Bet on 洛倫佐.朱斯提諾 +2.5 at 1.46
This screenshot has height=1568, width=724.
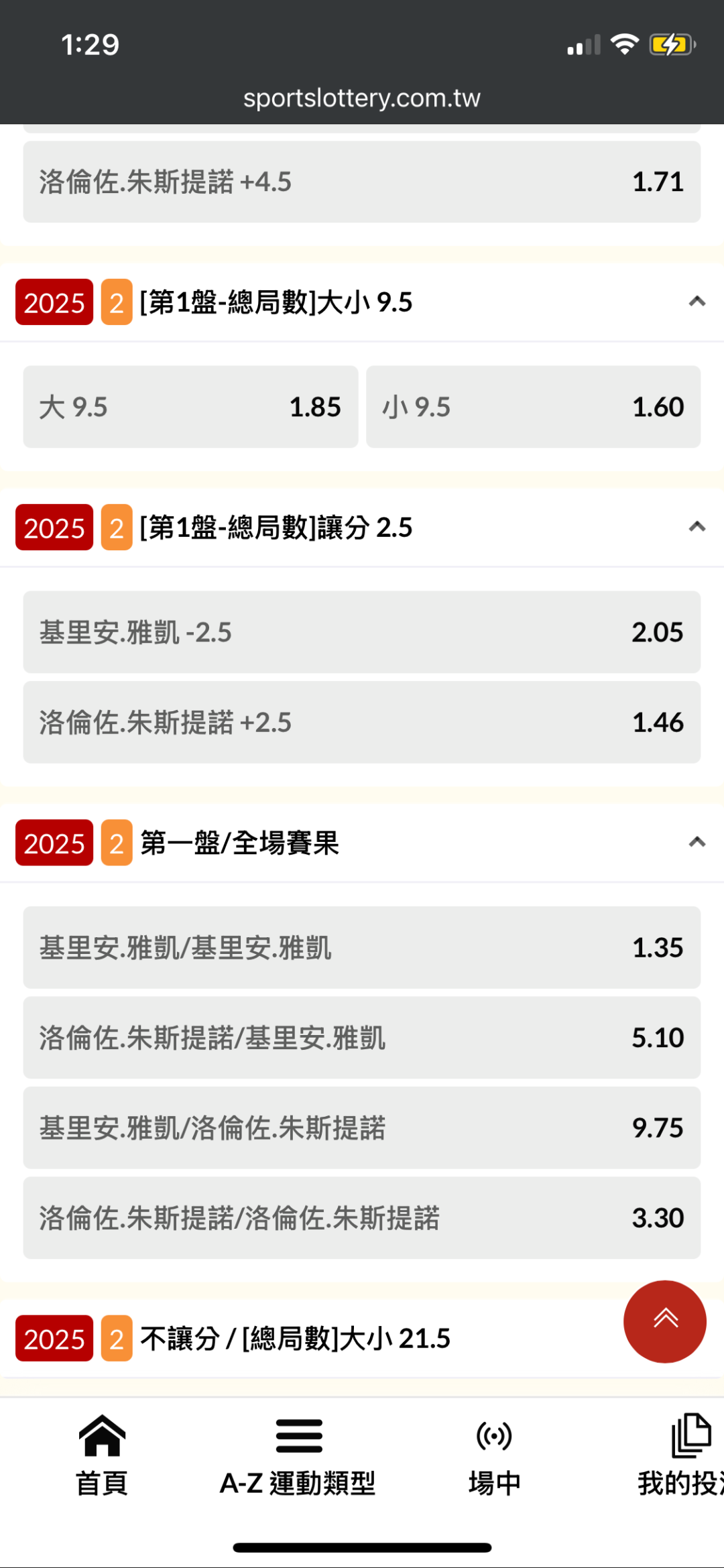[362, 723]
